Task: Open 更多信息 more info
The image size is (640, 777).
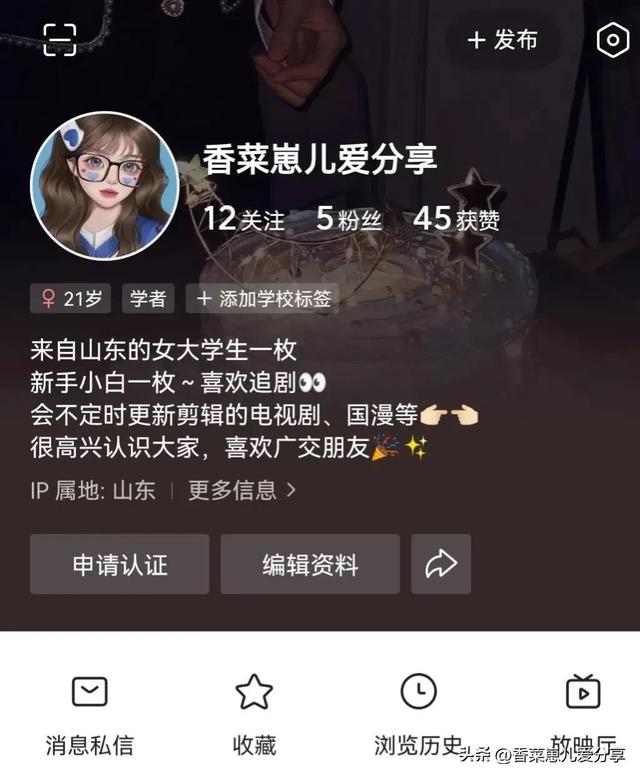Action: point(242,491)
